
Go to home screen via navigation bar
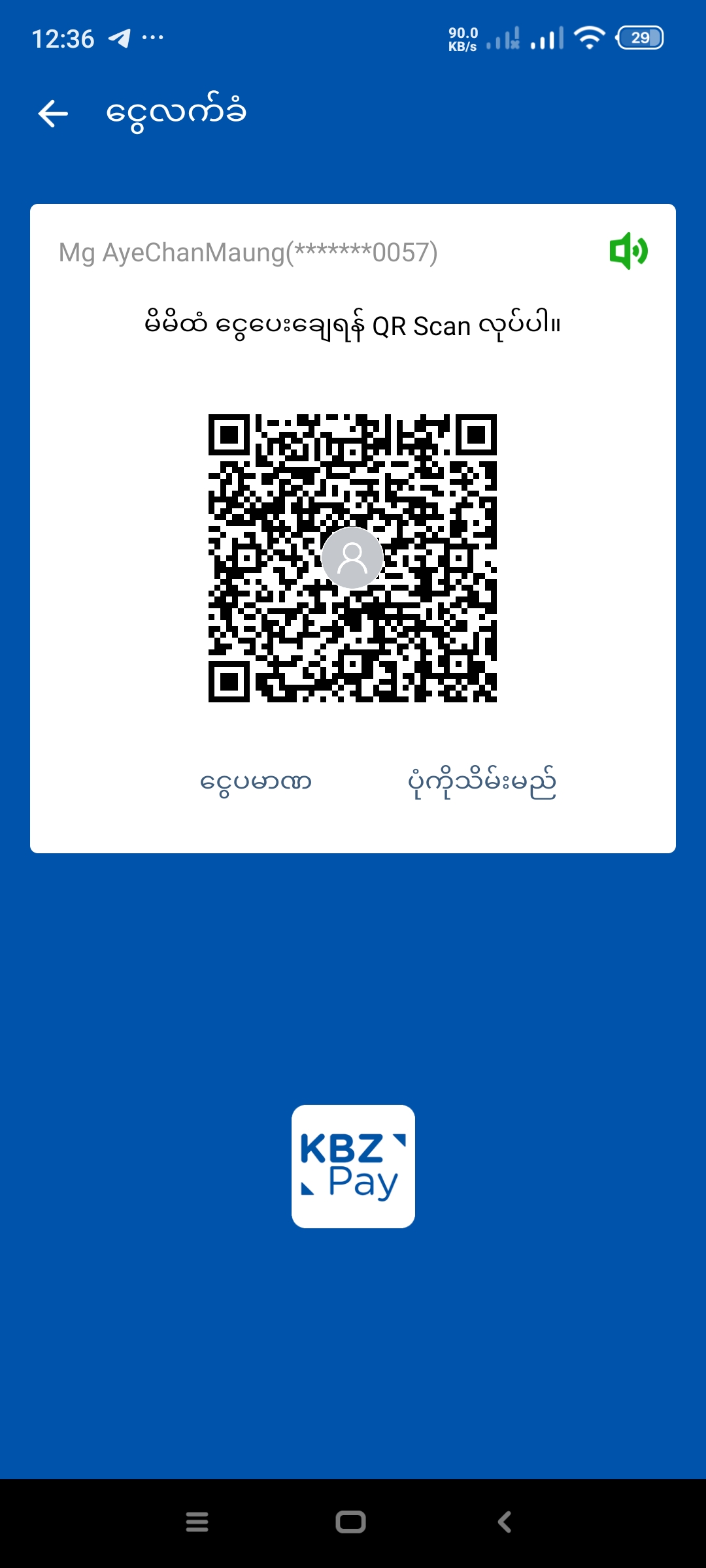350,1522
